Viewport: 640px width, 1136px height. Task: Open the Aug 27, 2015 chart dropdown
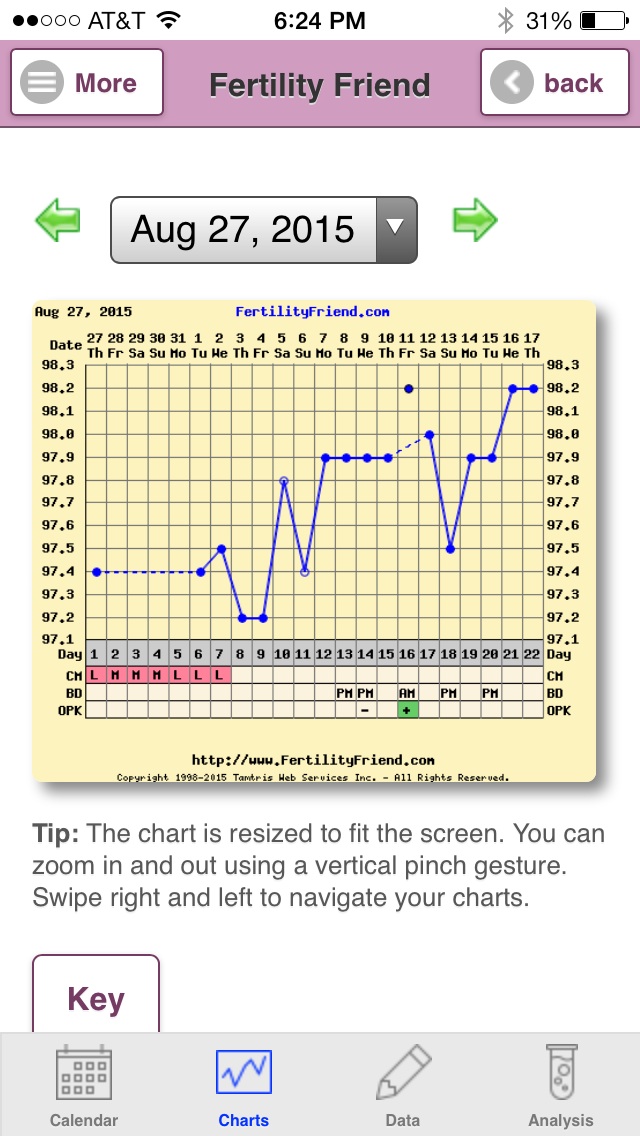click(263, 230)
